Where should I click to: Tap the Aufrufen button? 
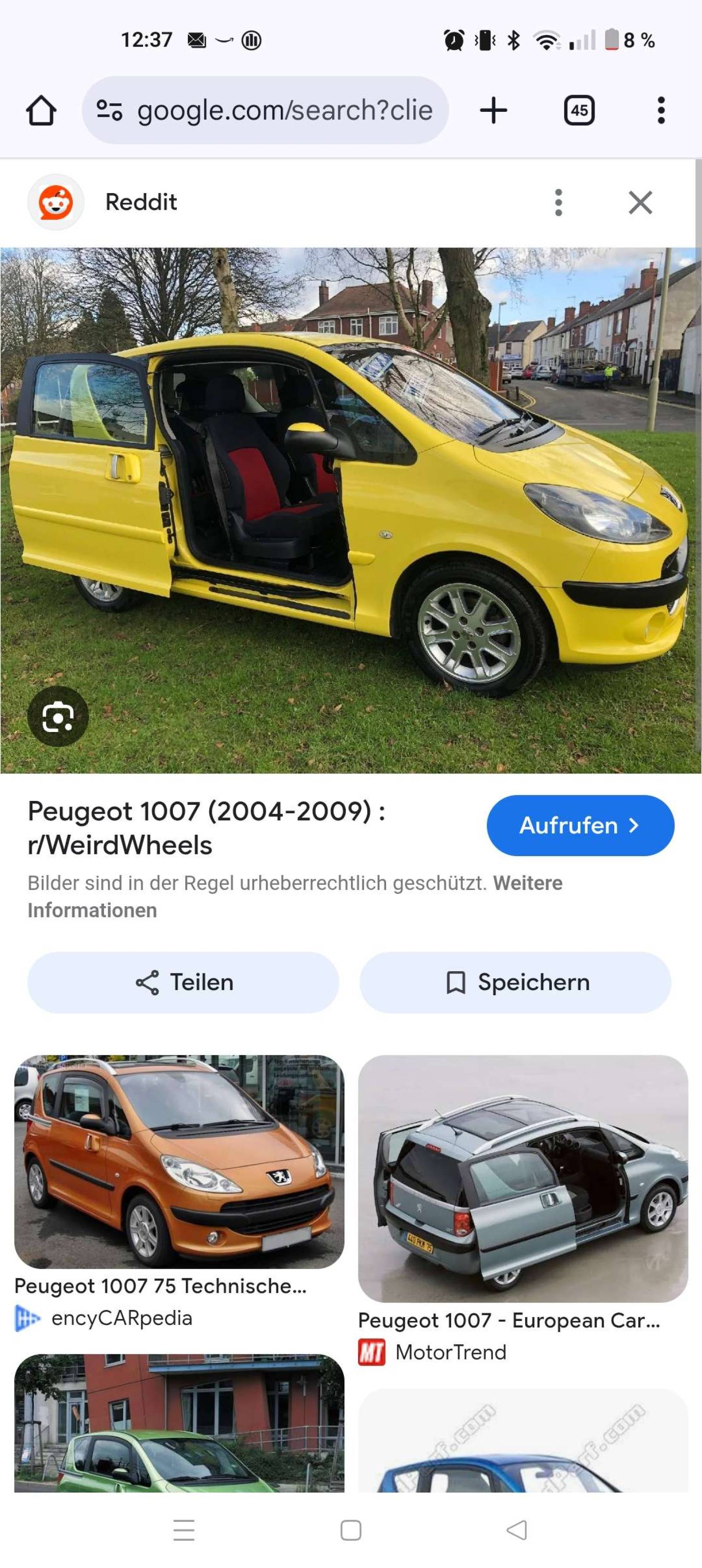(580, 825)
